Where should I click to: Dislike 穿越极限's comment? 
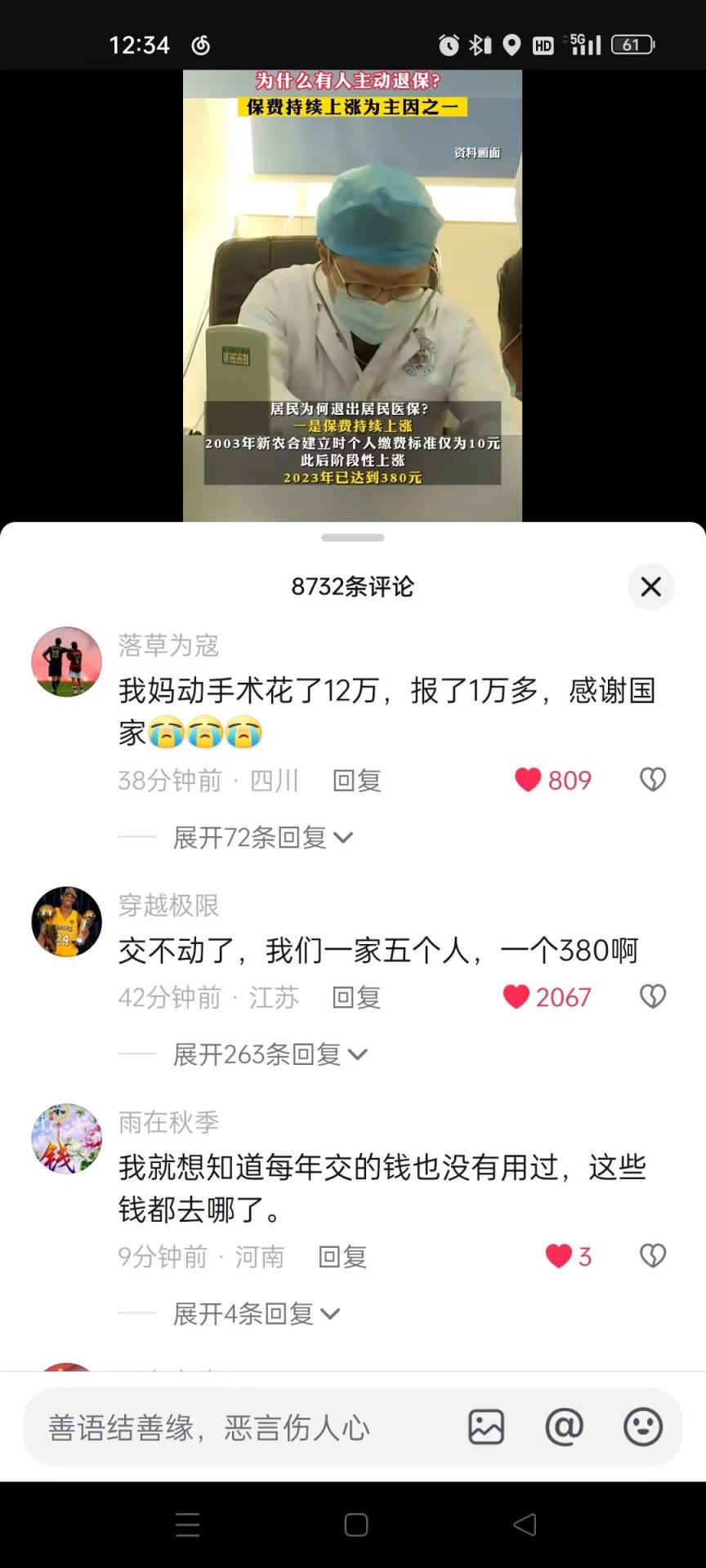coord(652,996)
